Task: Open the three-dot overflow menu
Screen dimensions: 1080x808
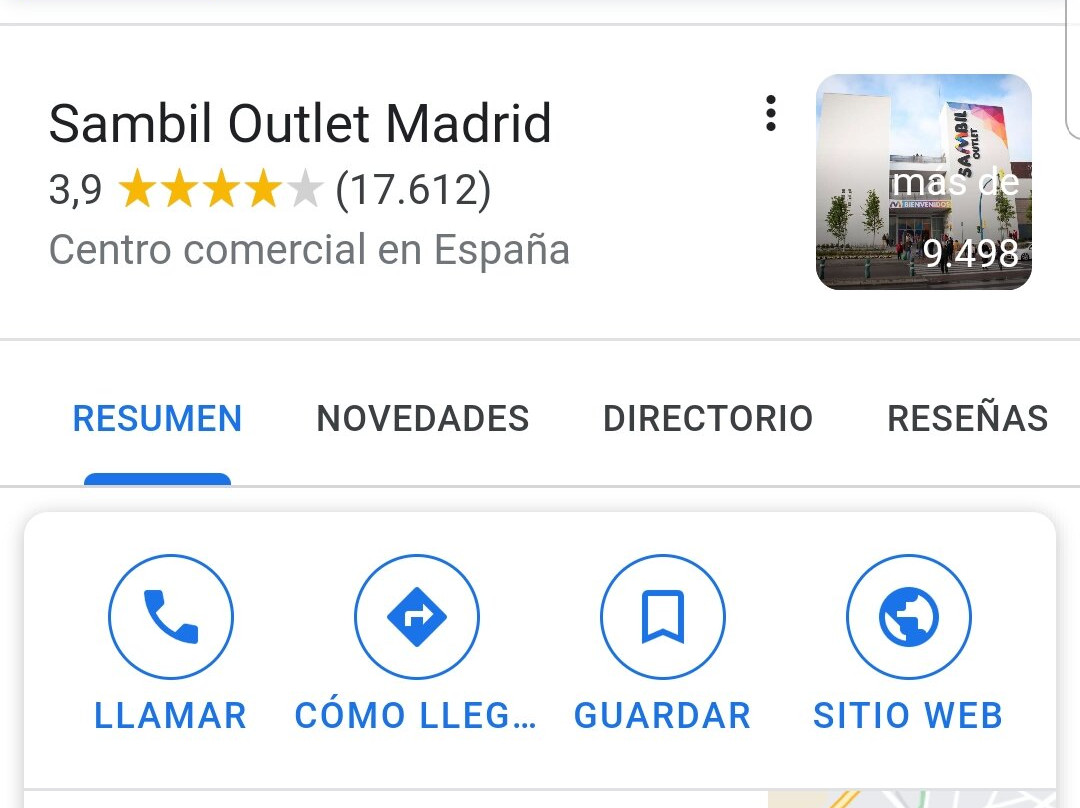Action: 770,114
